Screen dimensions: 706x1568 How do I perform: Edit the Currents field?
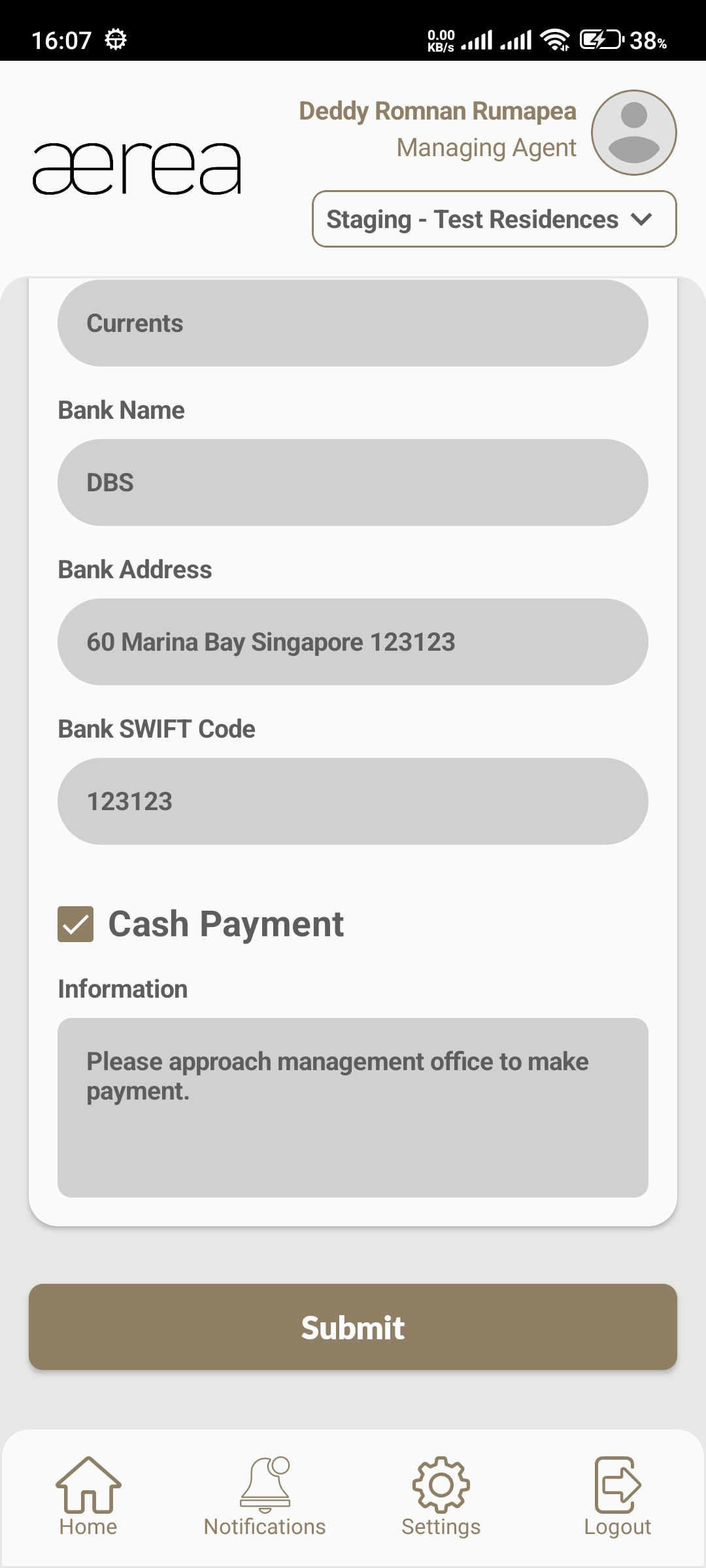(x=353, y=323)
